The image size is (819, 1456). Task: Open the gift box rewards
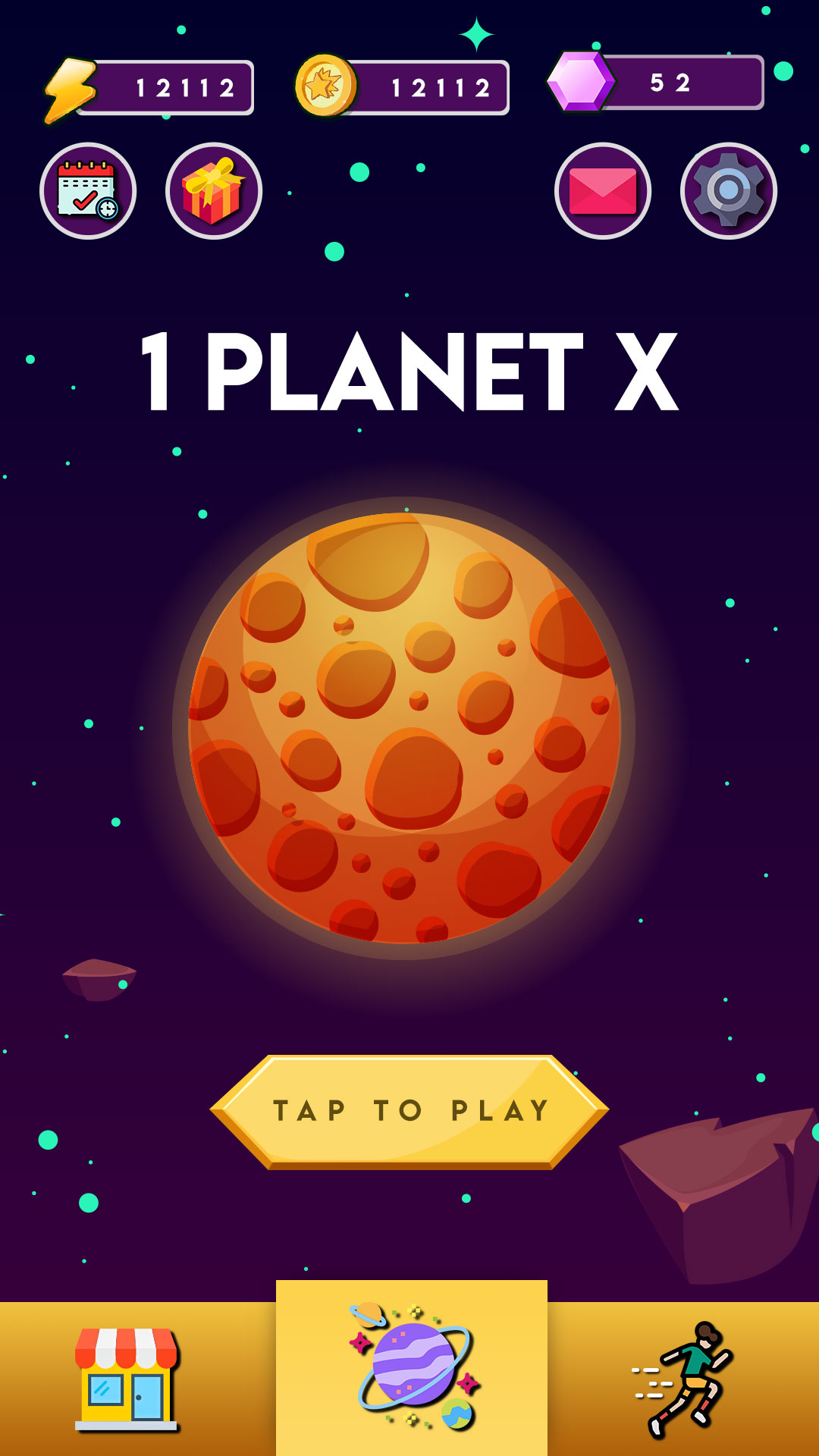point(214,191)
